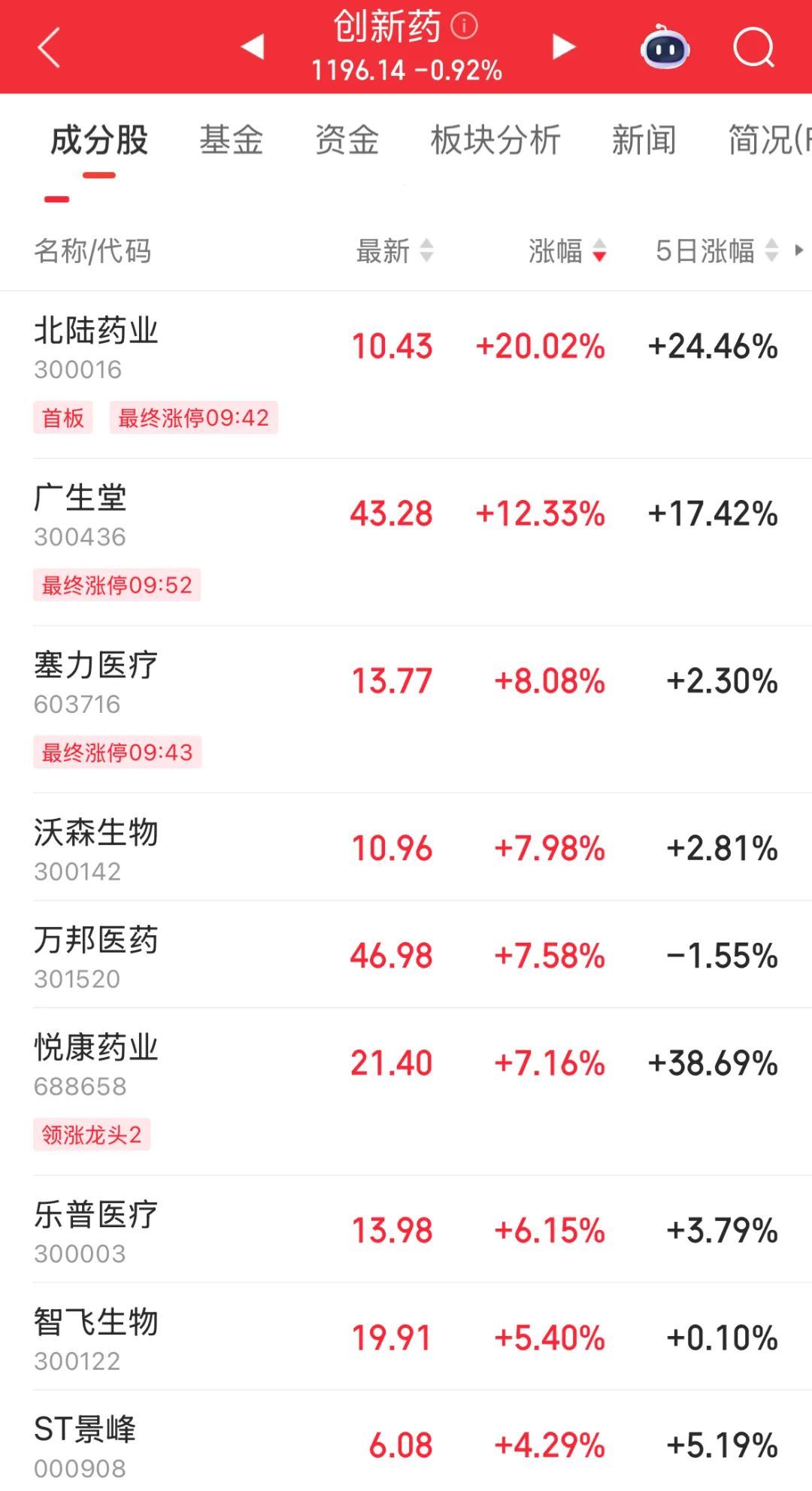Switch to the 资金 tab

pyautogui.click(x=347, y=141)
